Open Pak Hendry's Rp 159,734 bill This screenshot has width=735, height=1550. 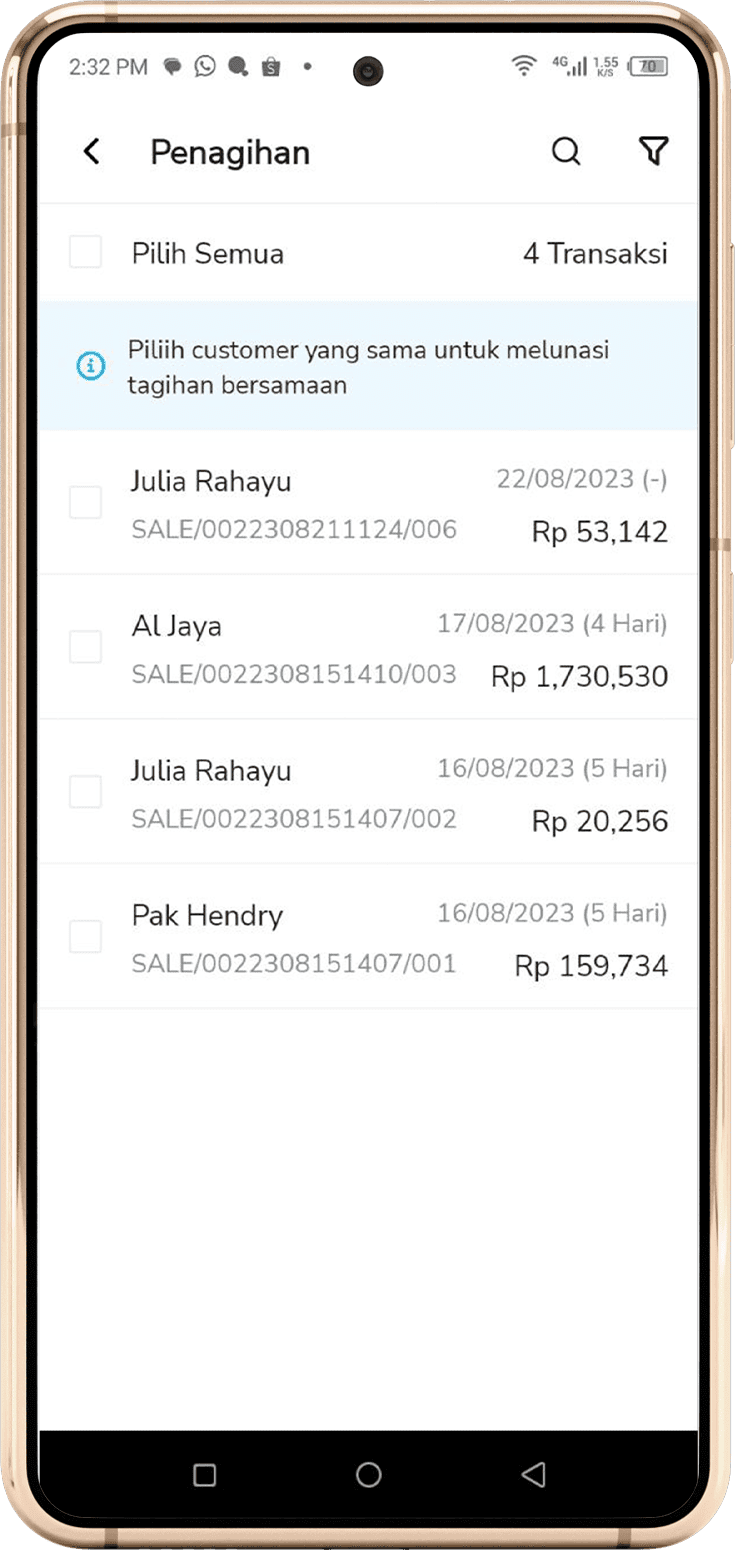pos(590,966)
